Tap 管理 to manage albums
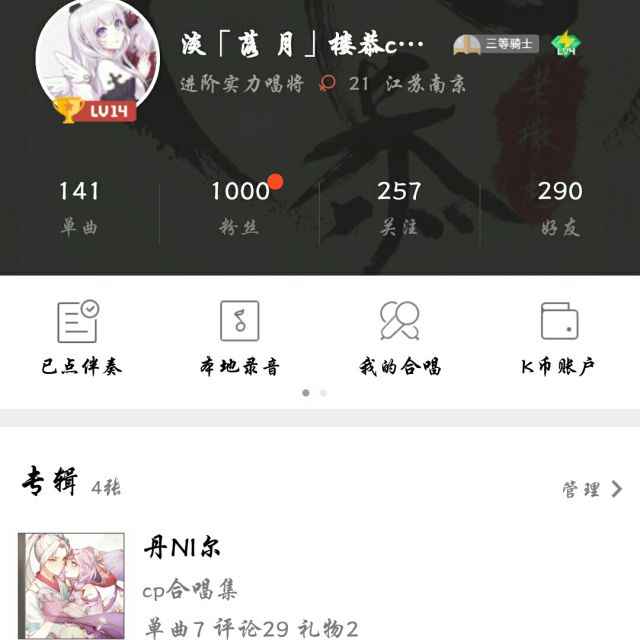The width and height of the screenshot is (640, 640). [x=592, y=489]
